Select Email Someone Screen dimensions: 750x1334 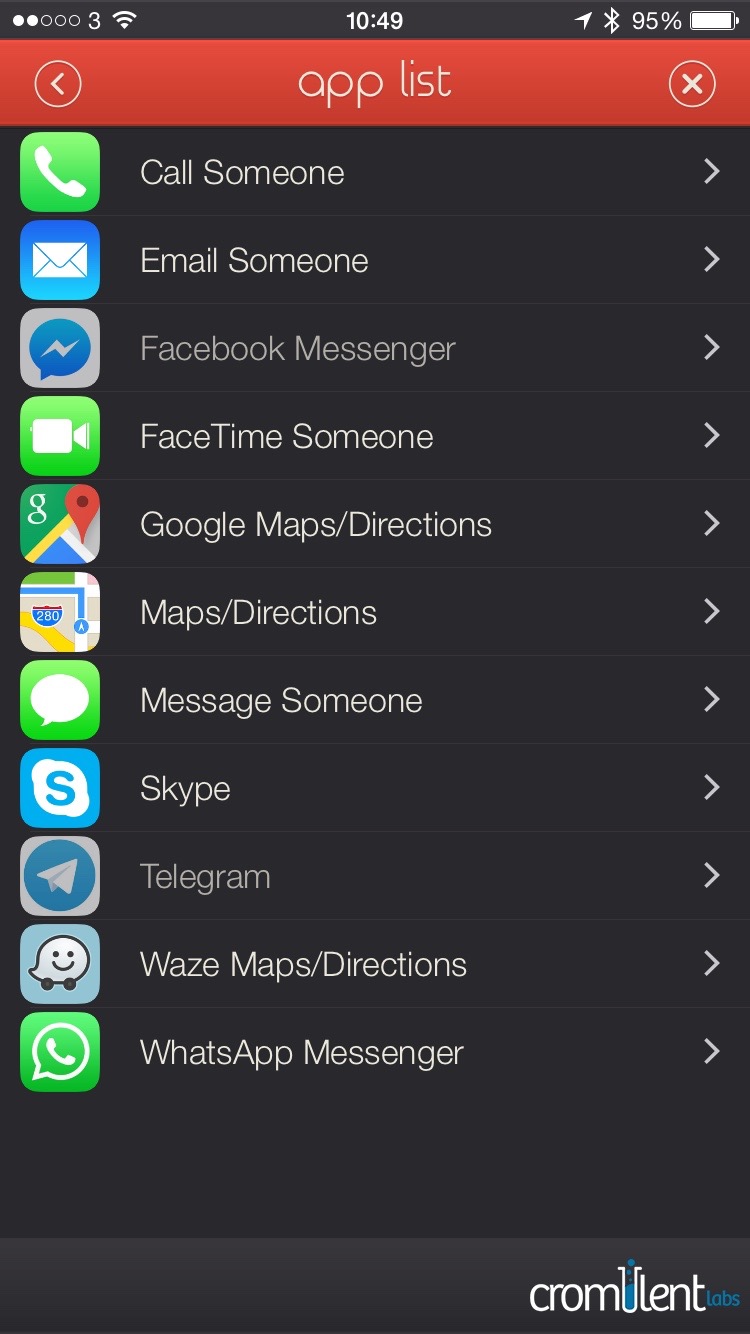[375, 260]
